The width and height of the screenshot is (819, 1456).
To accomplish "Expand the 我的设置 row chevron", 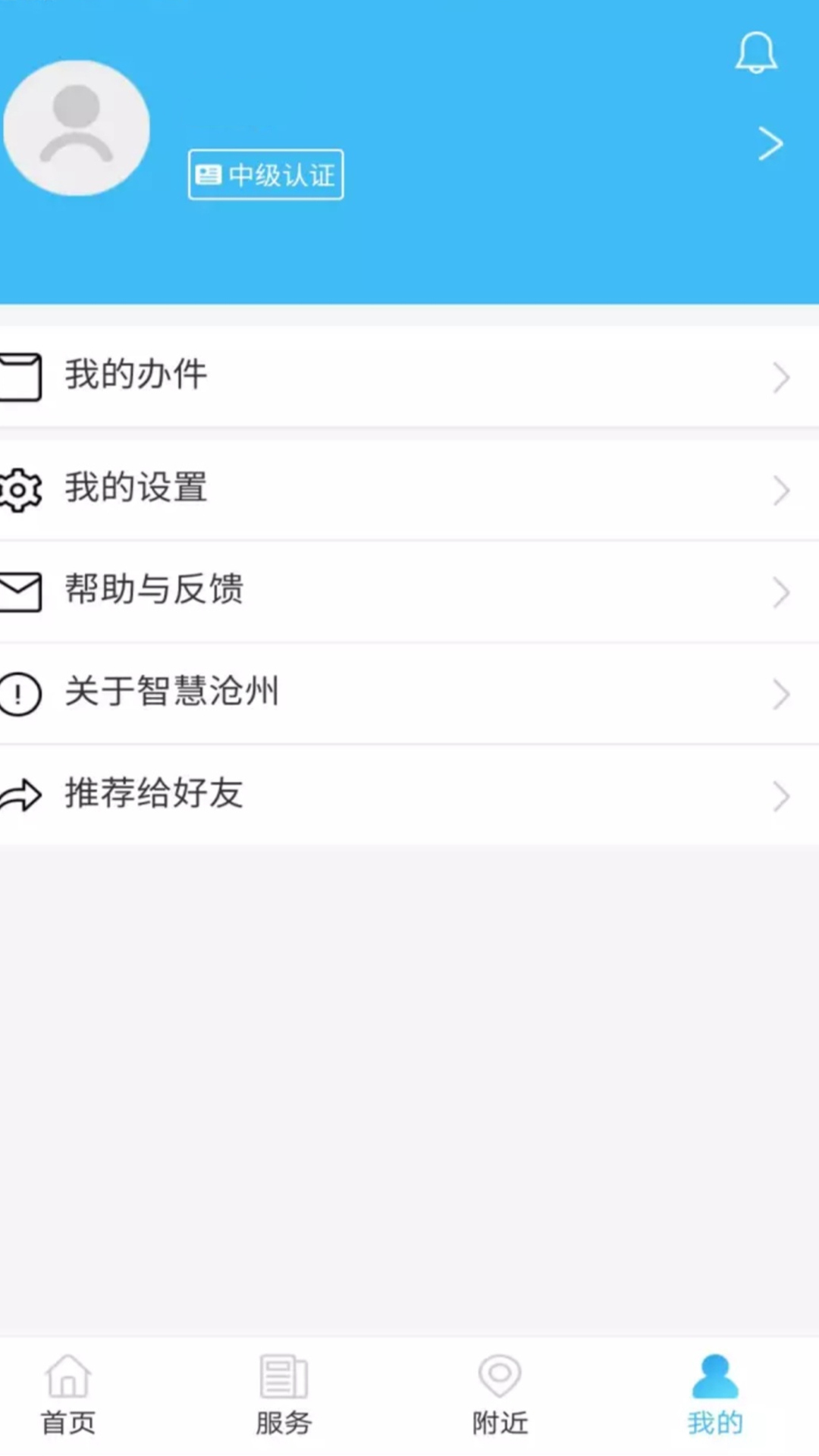I will point(782,490).
